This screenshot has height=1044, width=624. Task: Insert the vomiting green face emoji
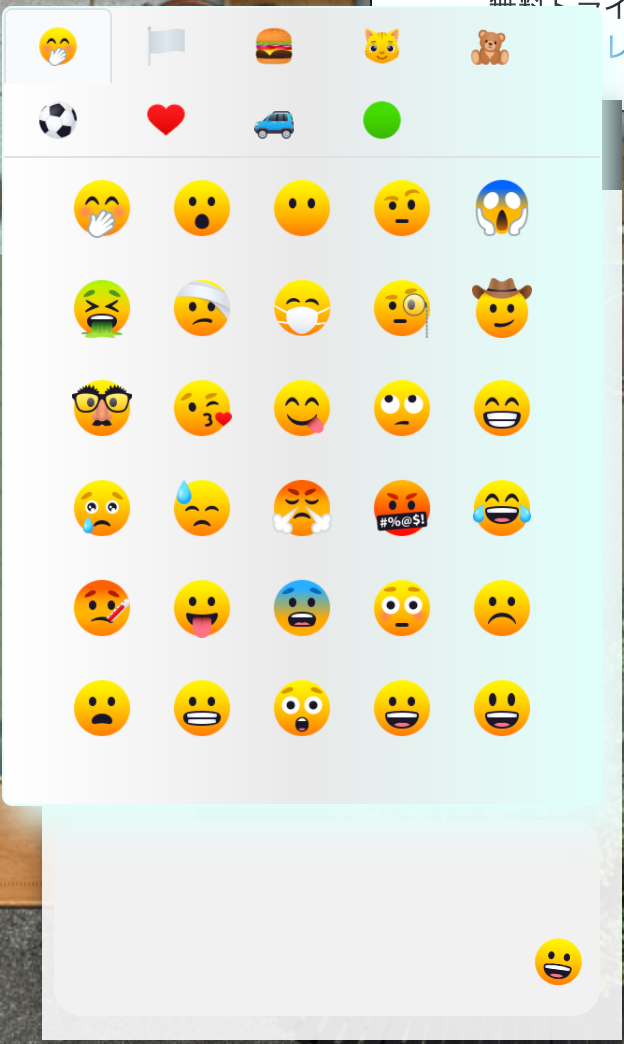pos(102,308)
